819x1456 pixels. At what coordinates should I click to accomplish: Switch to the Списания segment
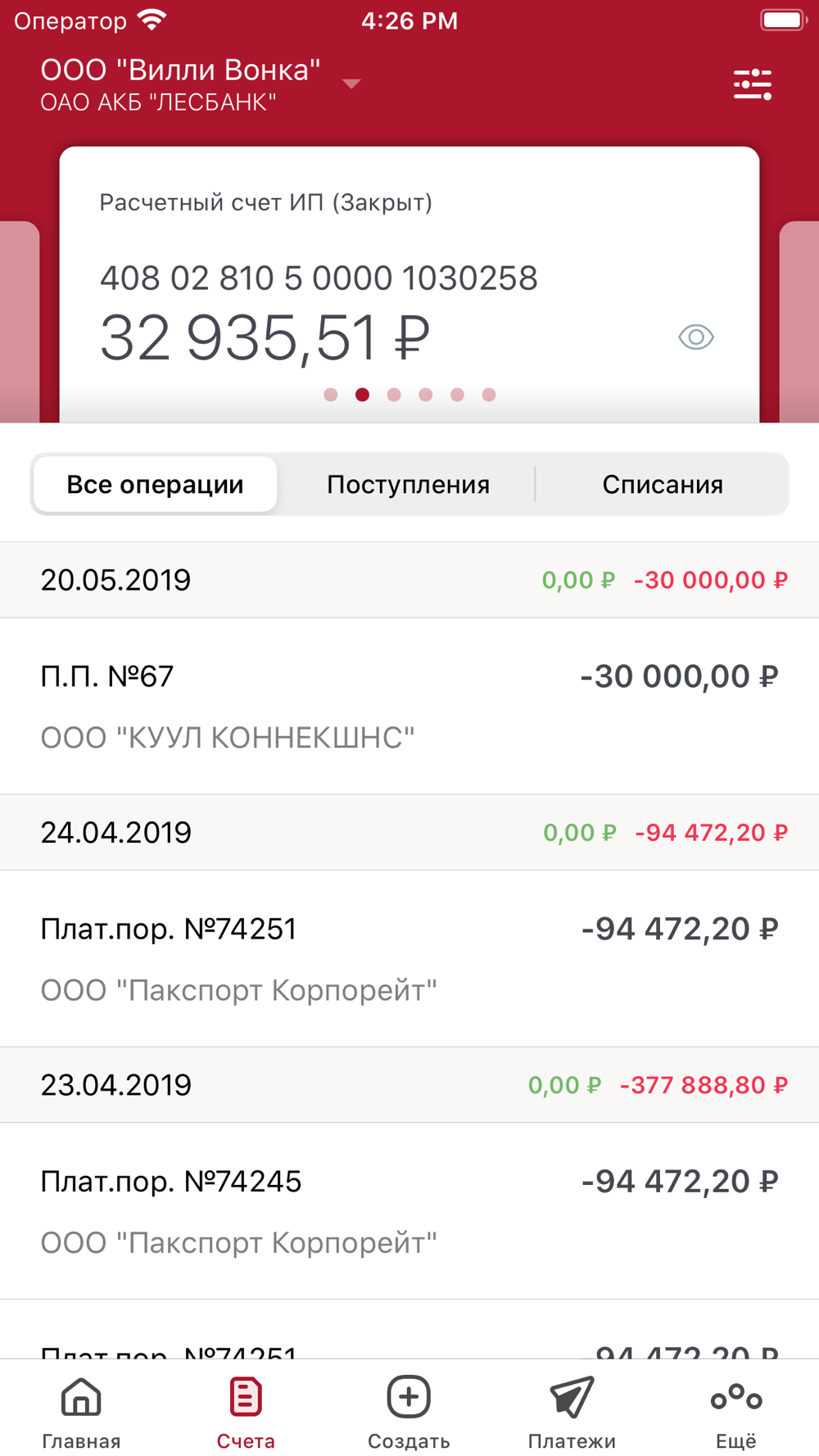pos(663,484)
